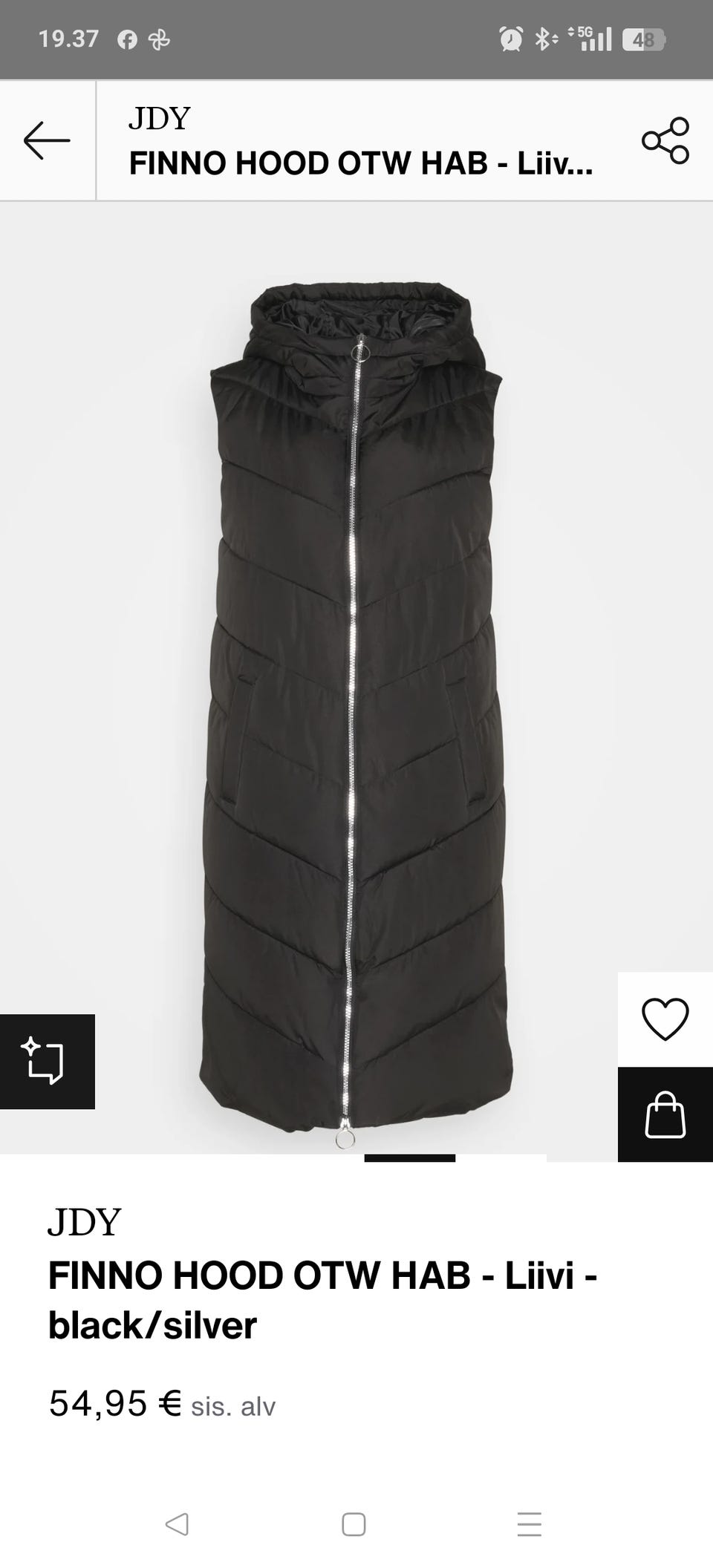This screenshot has width=713, height=1568.
Task: Add the vest to the shopping bag
Action: (665, 1114)
